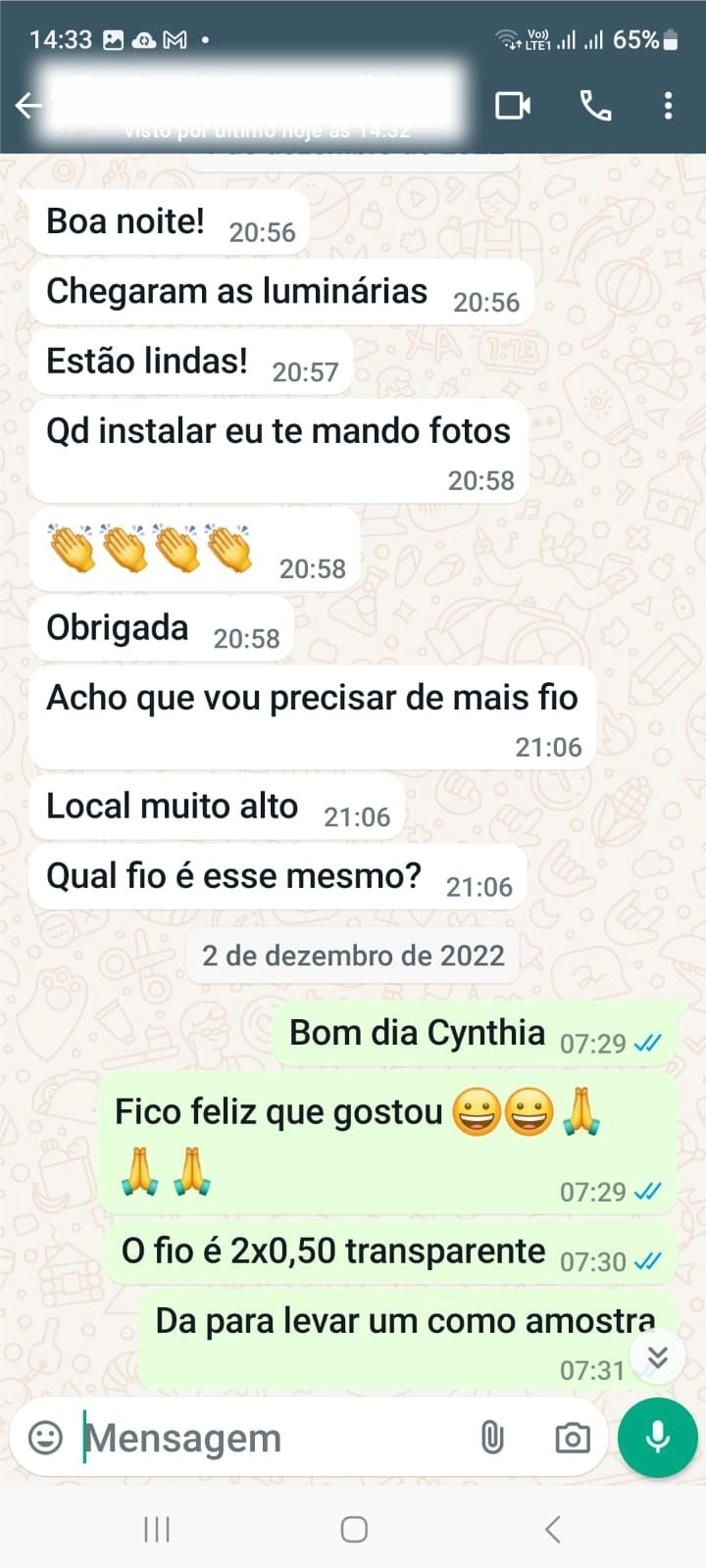Open the emoji picker

[x=45, y=1438]
